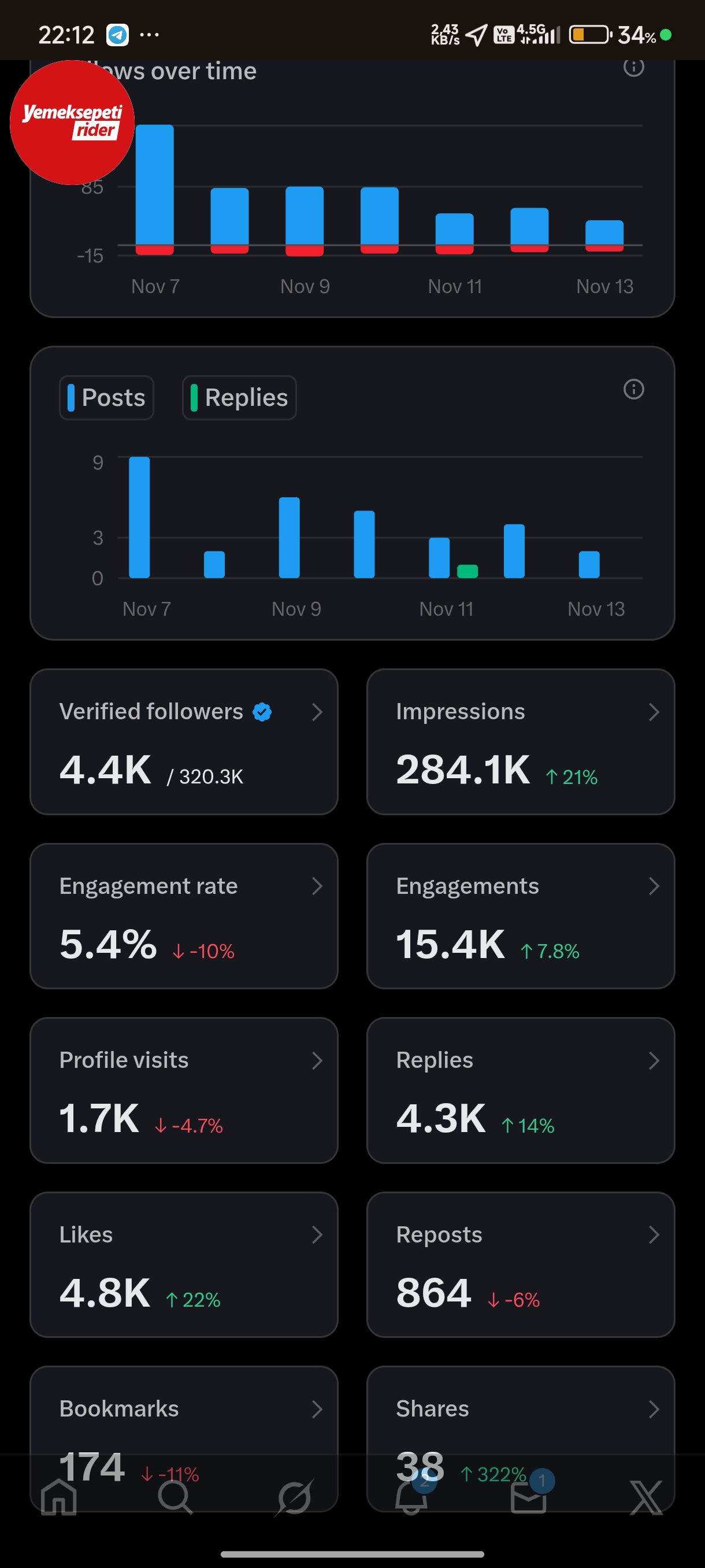
Task: Open the Grok tab
Action: [294, 1497]
